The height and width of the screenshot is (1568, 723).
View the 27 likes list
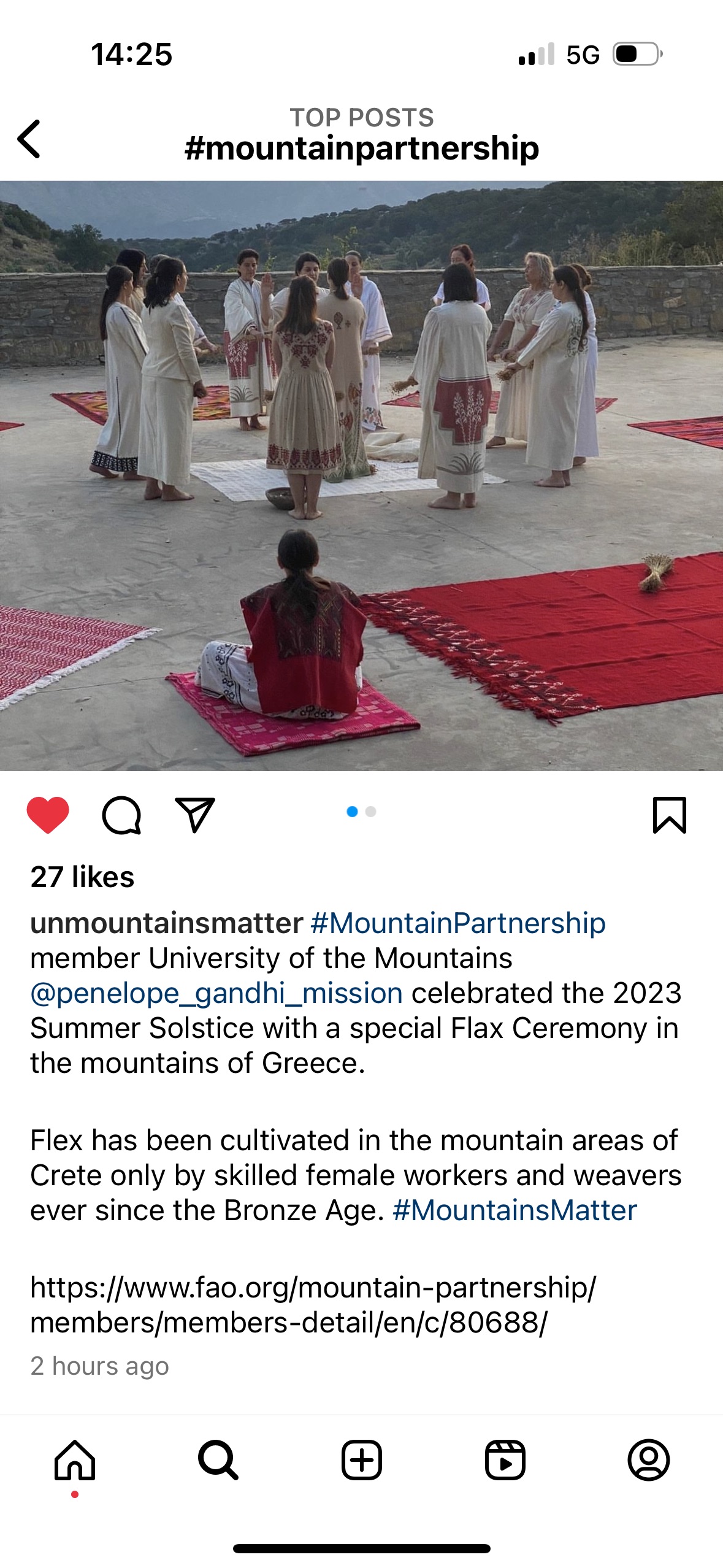82,877
